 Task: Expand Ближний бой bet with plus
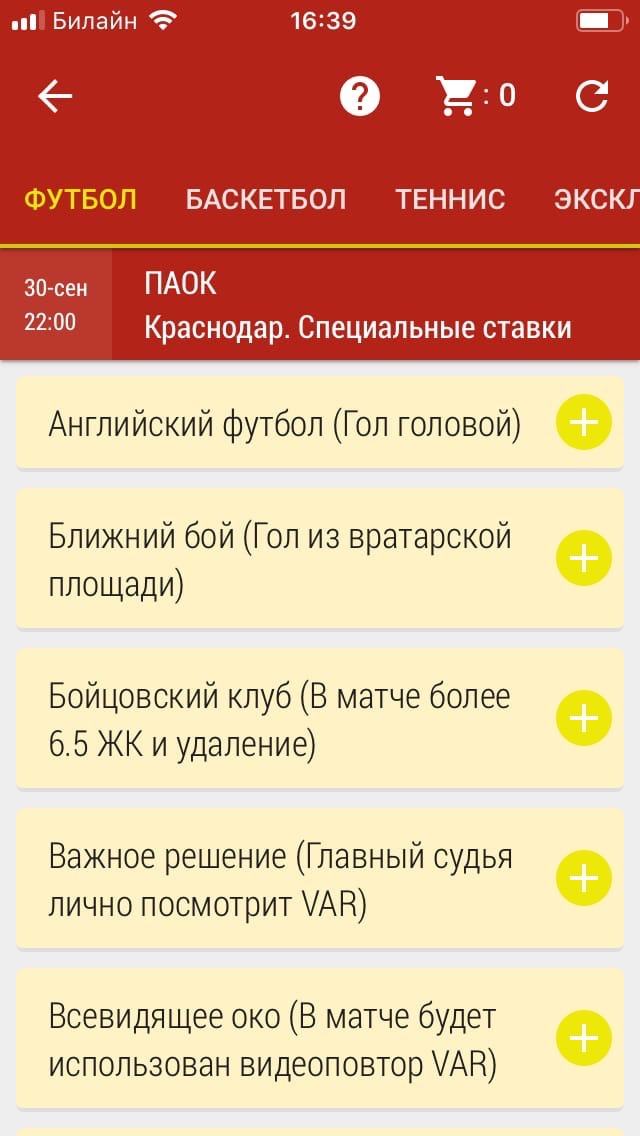pyautogui.click(x=584, y=558)
